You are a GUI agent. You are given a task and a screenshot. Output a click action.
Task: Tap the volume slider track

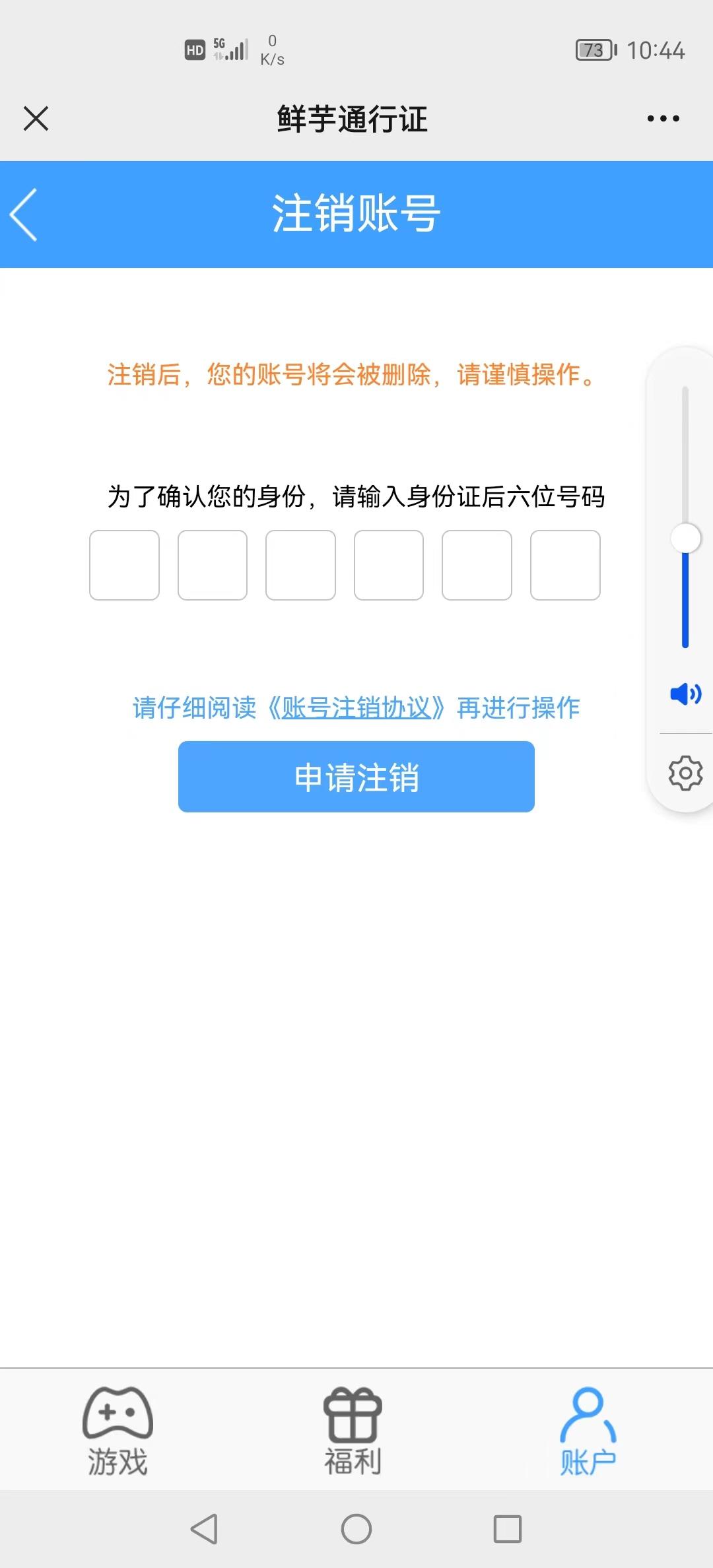pos(685,517)
